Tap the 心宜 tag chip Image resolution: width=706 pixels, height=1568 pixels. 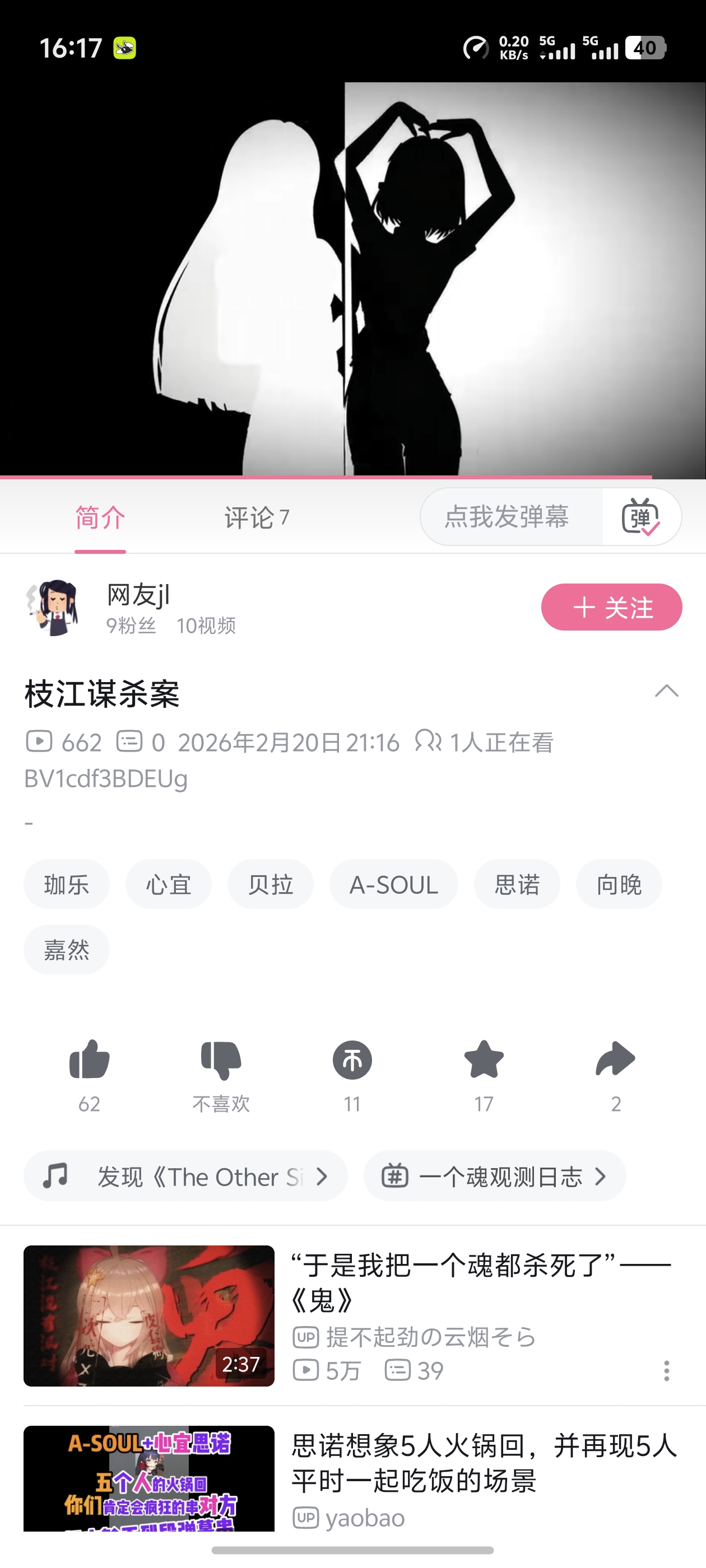(168, 884)
